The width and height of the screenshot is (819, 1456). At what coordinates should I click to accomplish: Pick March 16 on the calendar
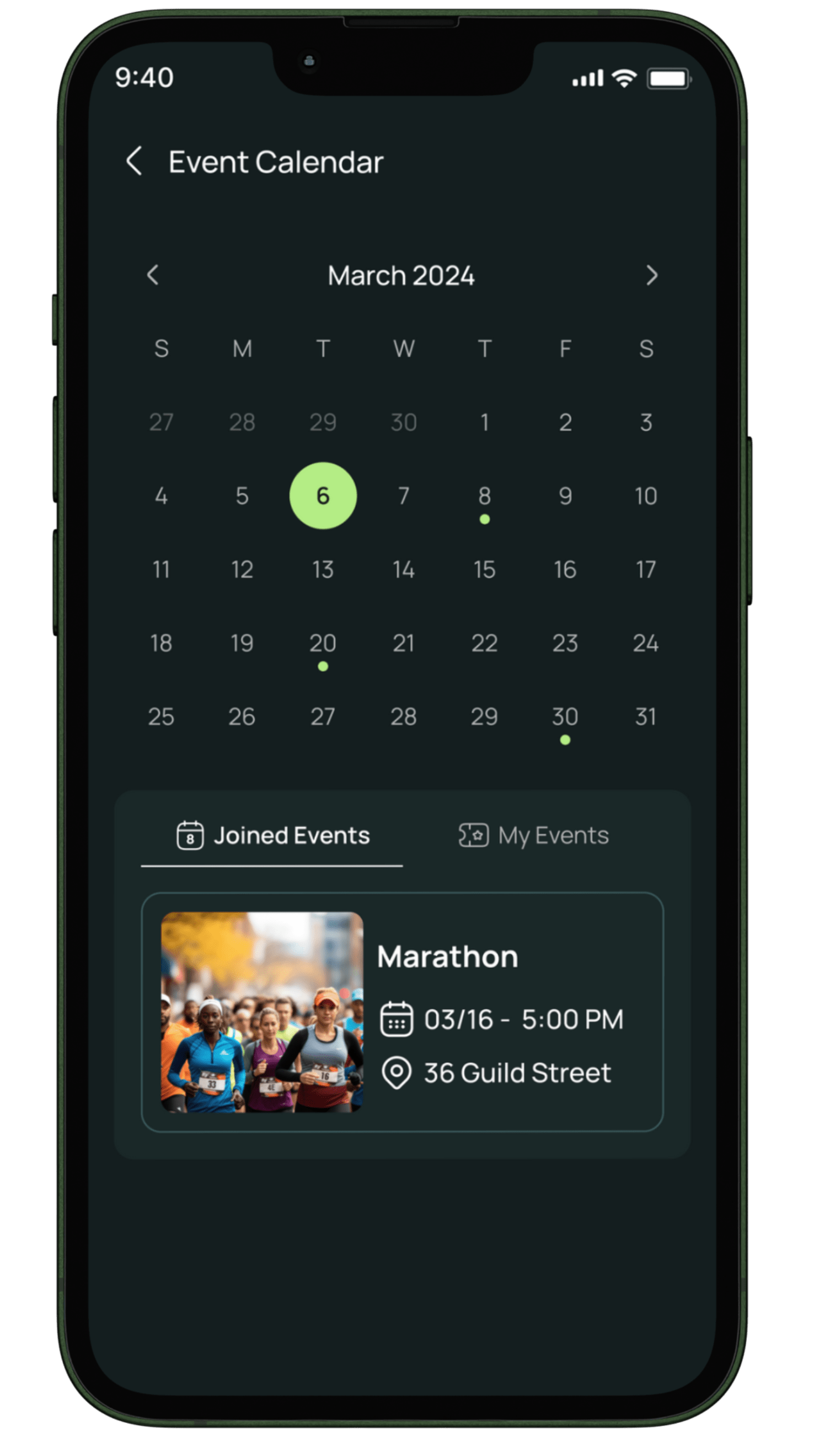[x=565, y=569]
